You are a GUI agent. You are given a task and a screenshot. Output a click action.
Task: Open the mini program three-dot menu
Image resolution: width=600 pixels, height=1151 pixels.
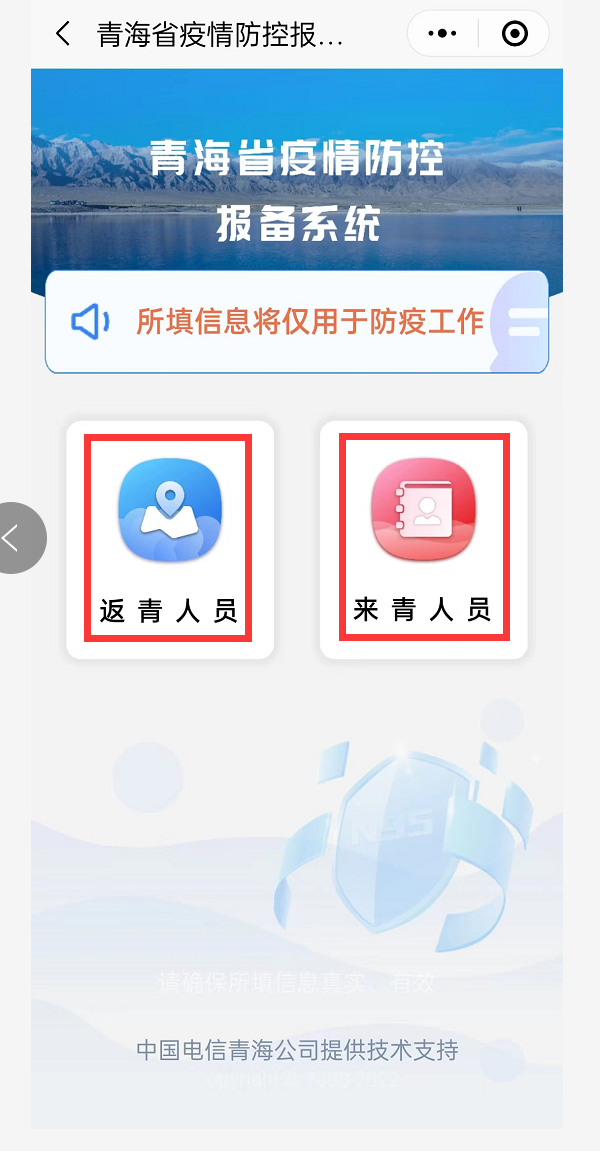click(x=442, y=34)
